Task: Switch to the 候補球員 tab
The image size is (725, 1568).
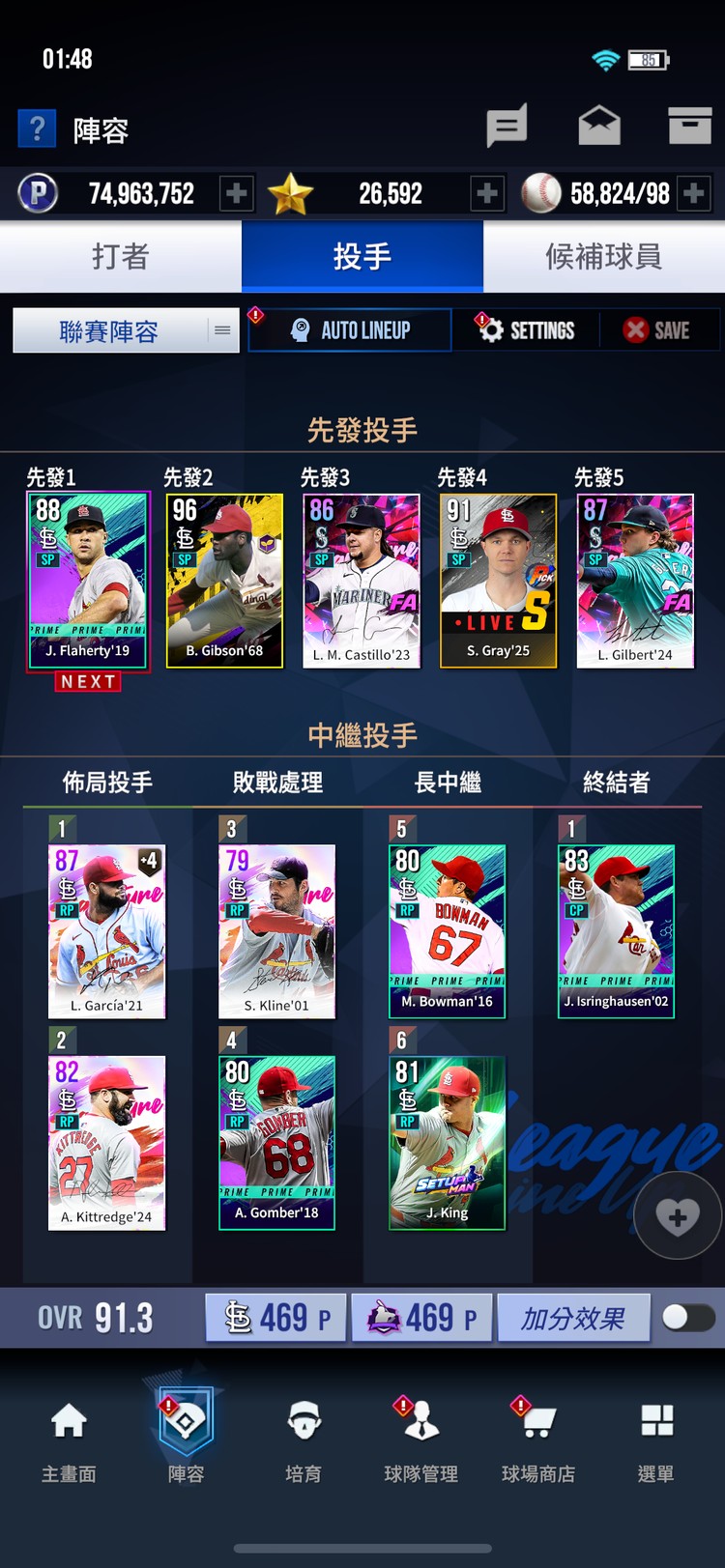Action: coord(603,257)
